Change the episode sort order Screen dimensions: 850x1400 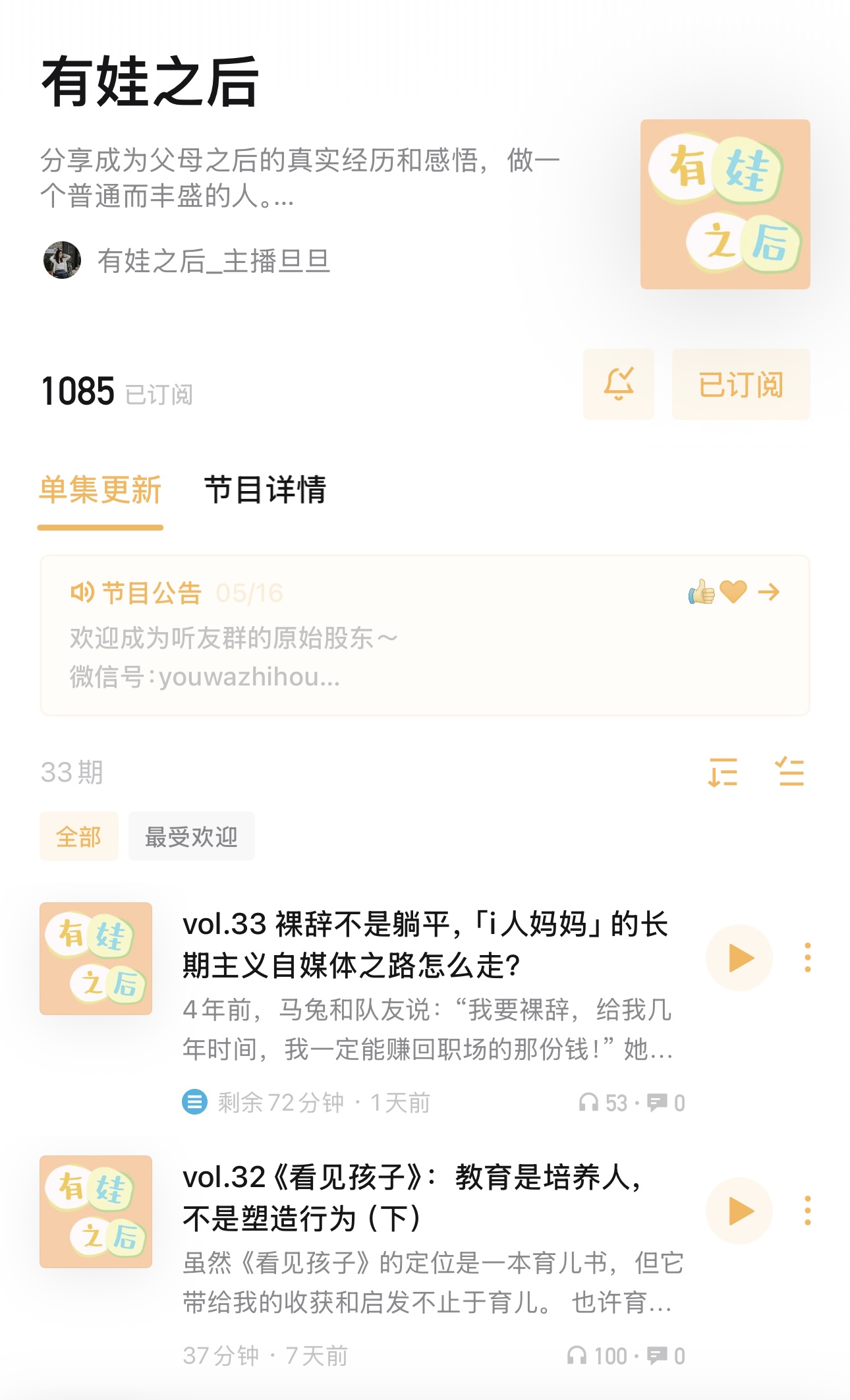click(x=723, y=772)
